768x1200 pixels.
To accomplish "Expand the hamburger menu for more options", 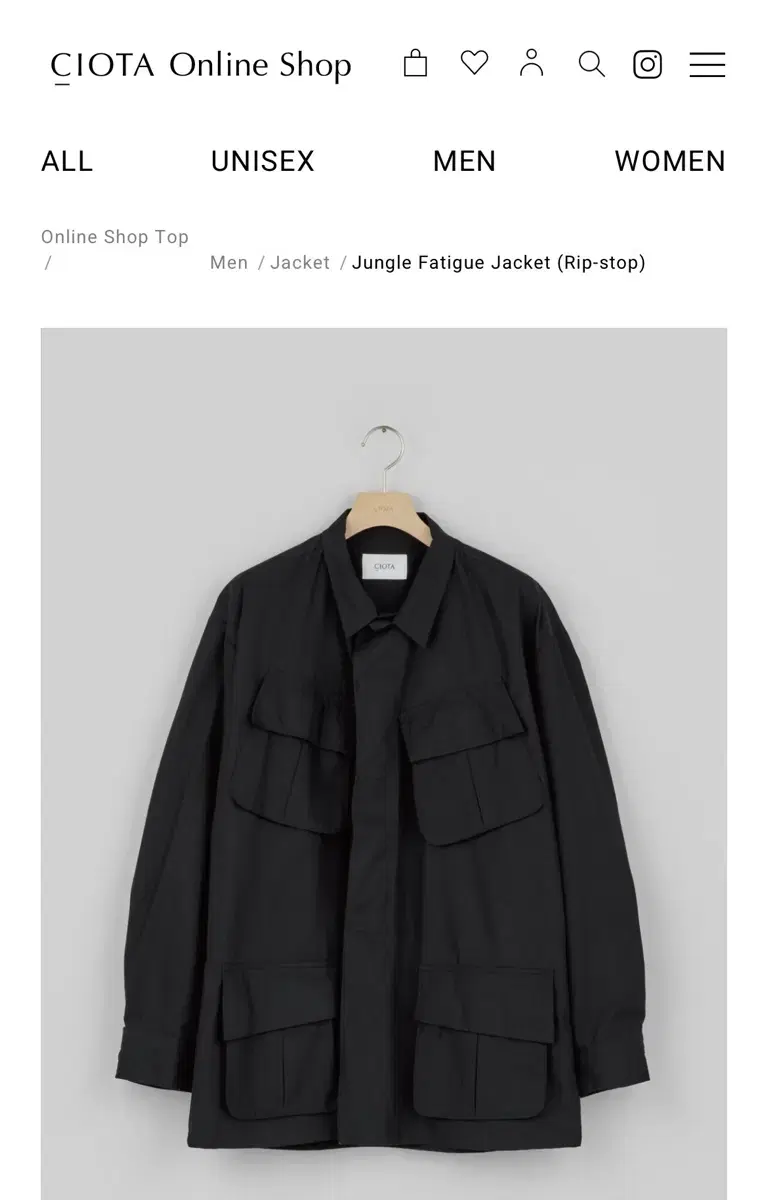I will click(707, 64).
